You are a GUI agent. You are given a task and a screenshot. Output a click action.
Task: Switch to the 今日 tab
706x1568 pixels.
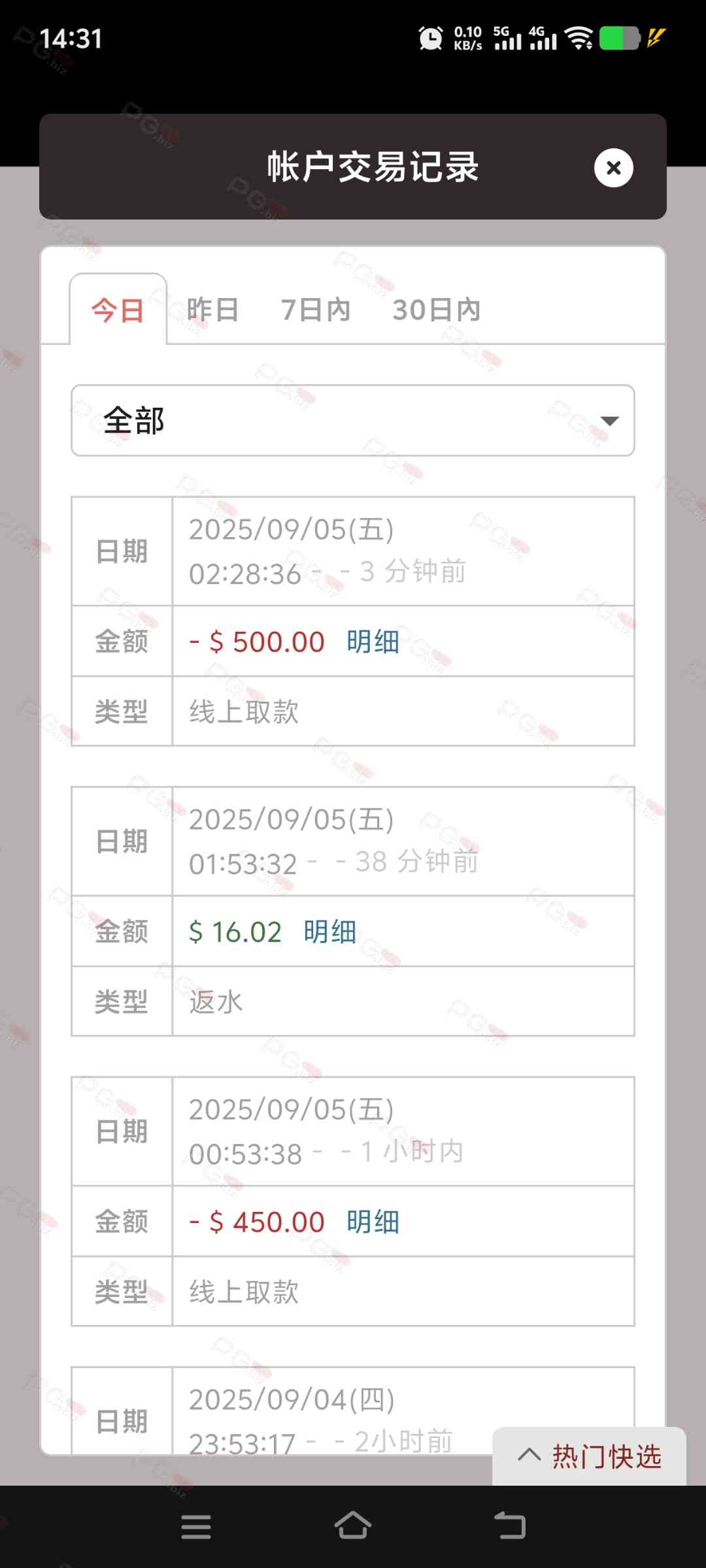118,310
